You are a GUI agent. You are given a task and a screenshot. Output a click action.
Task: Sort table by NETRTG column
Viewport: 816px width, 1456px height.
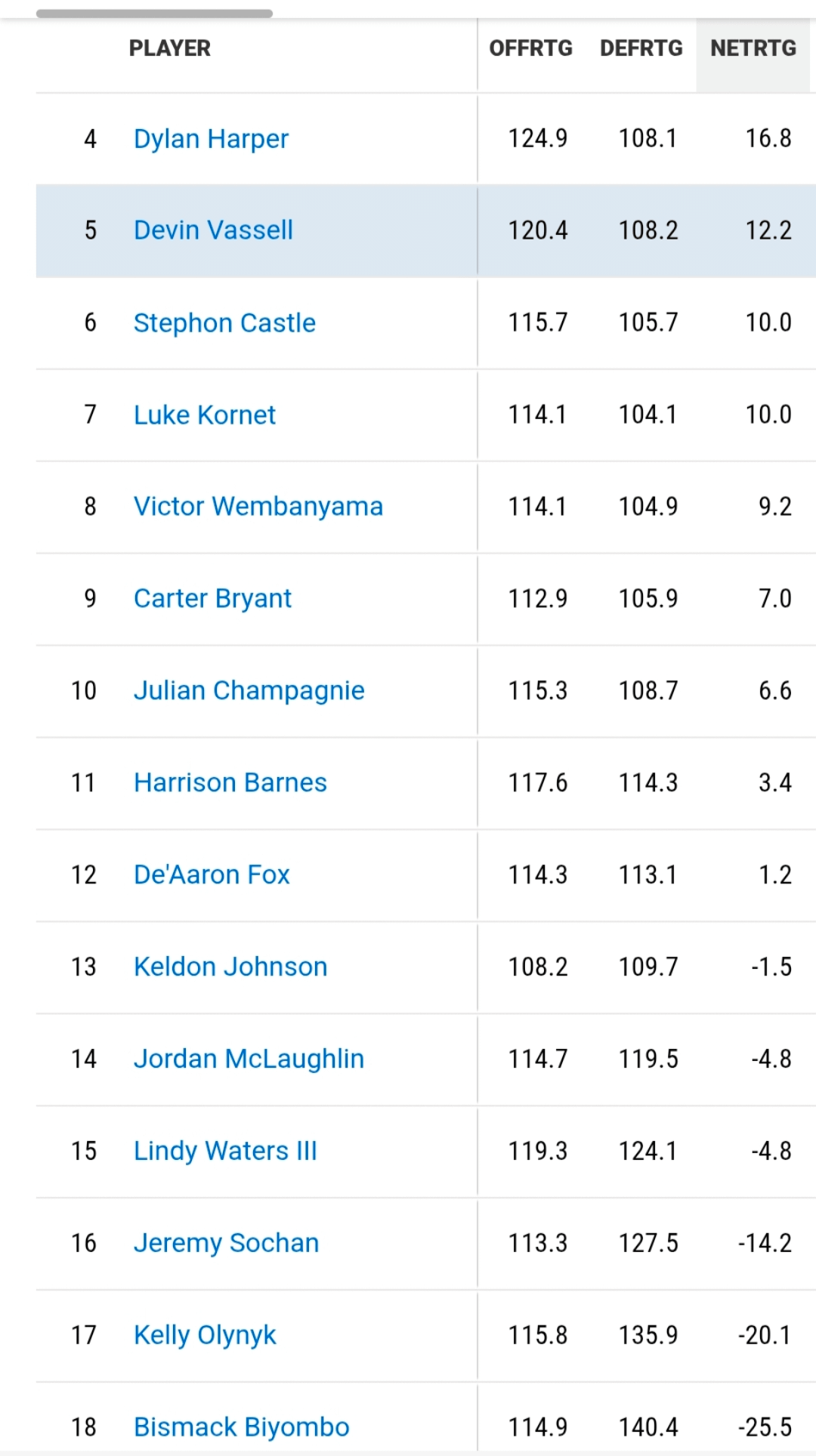(x=753, y=48)
